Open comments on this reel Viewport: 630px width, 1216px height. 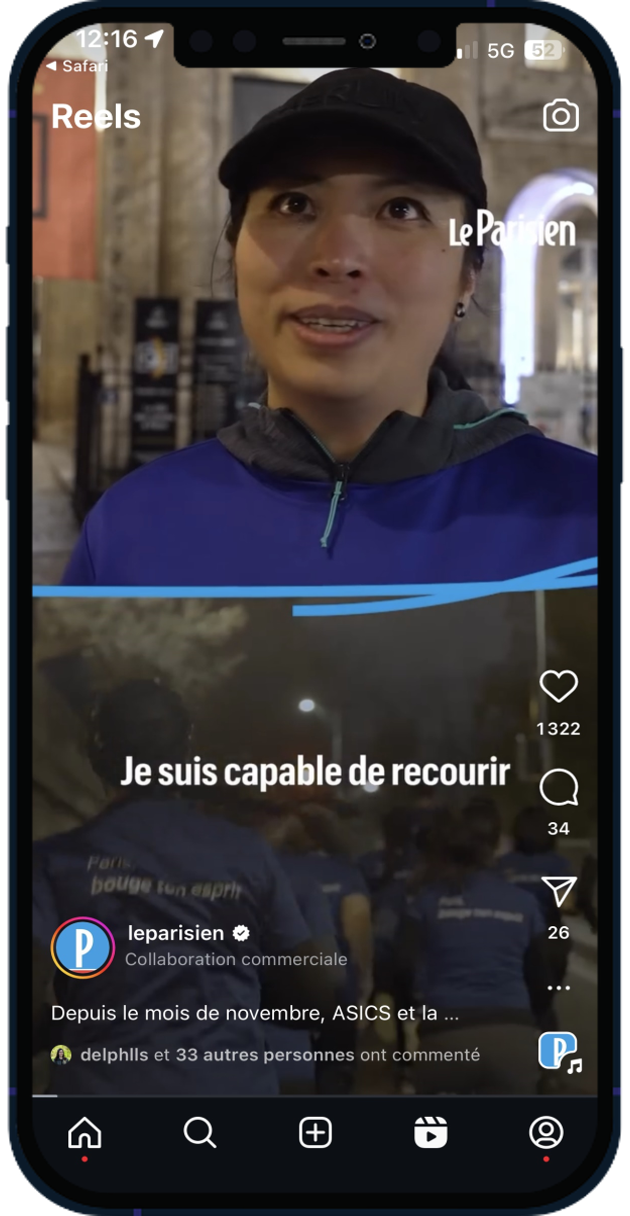point(558,788)
